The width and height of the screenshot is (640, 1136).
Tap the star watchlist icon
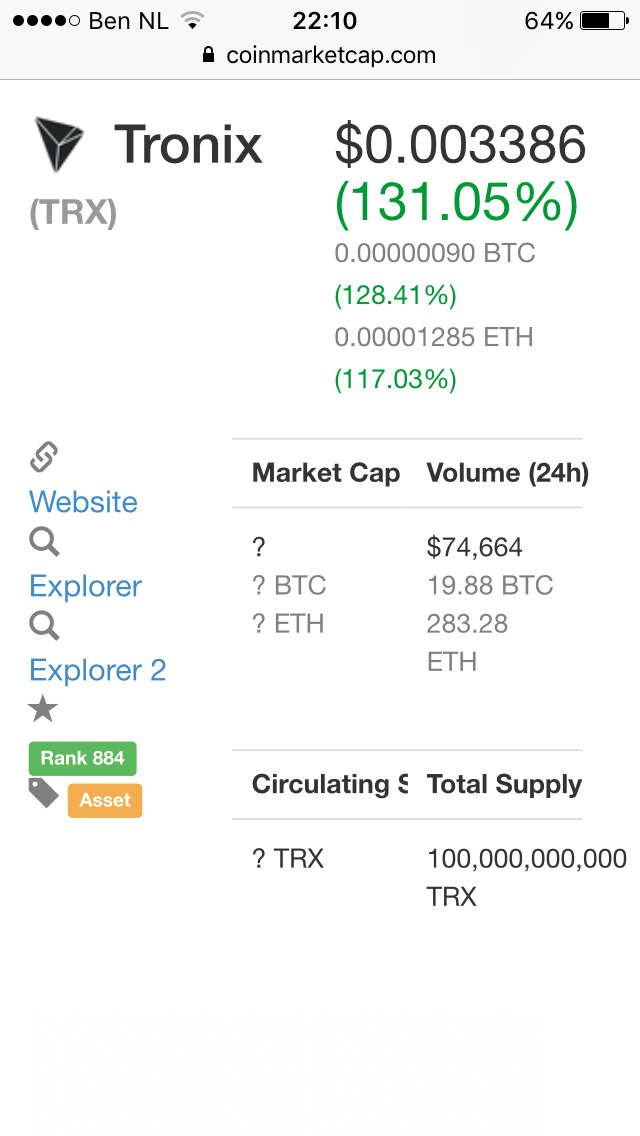[x=43, y=709]
